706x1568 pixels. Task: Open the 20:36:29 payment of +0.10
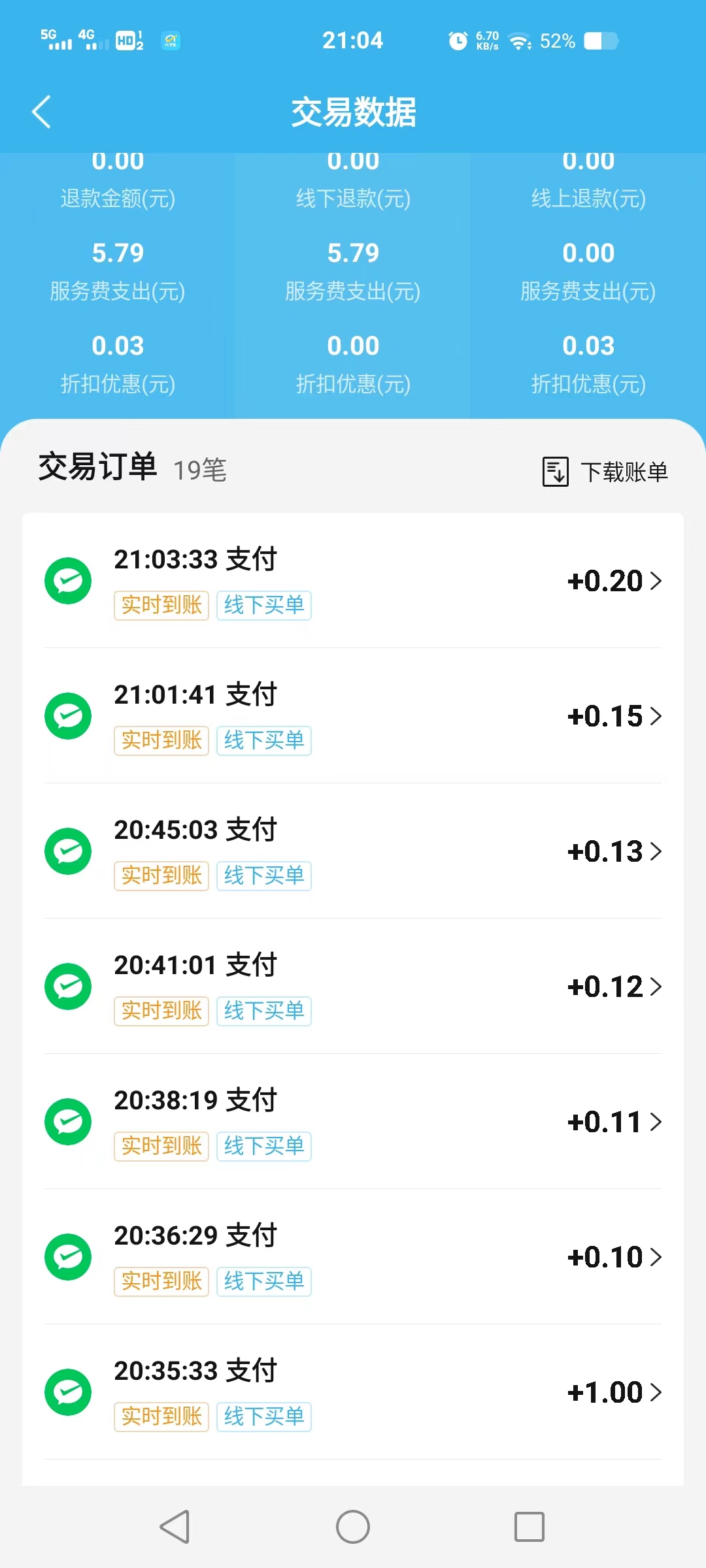point(353,1257)
